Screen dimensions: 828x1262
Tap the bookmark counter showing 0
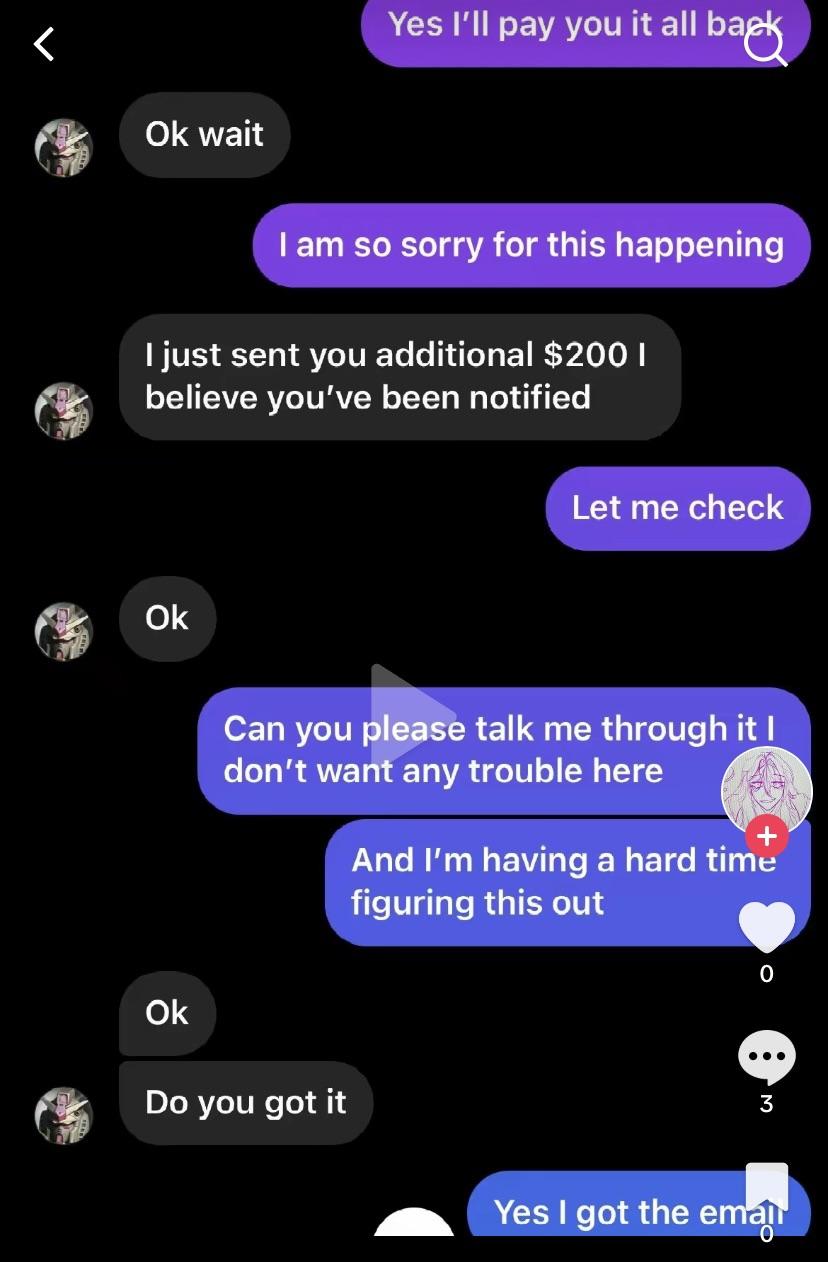tap(766, 1234)
